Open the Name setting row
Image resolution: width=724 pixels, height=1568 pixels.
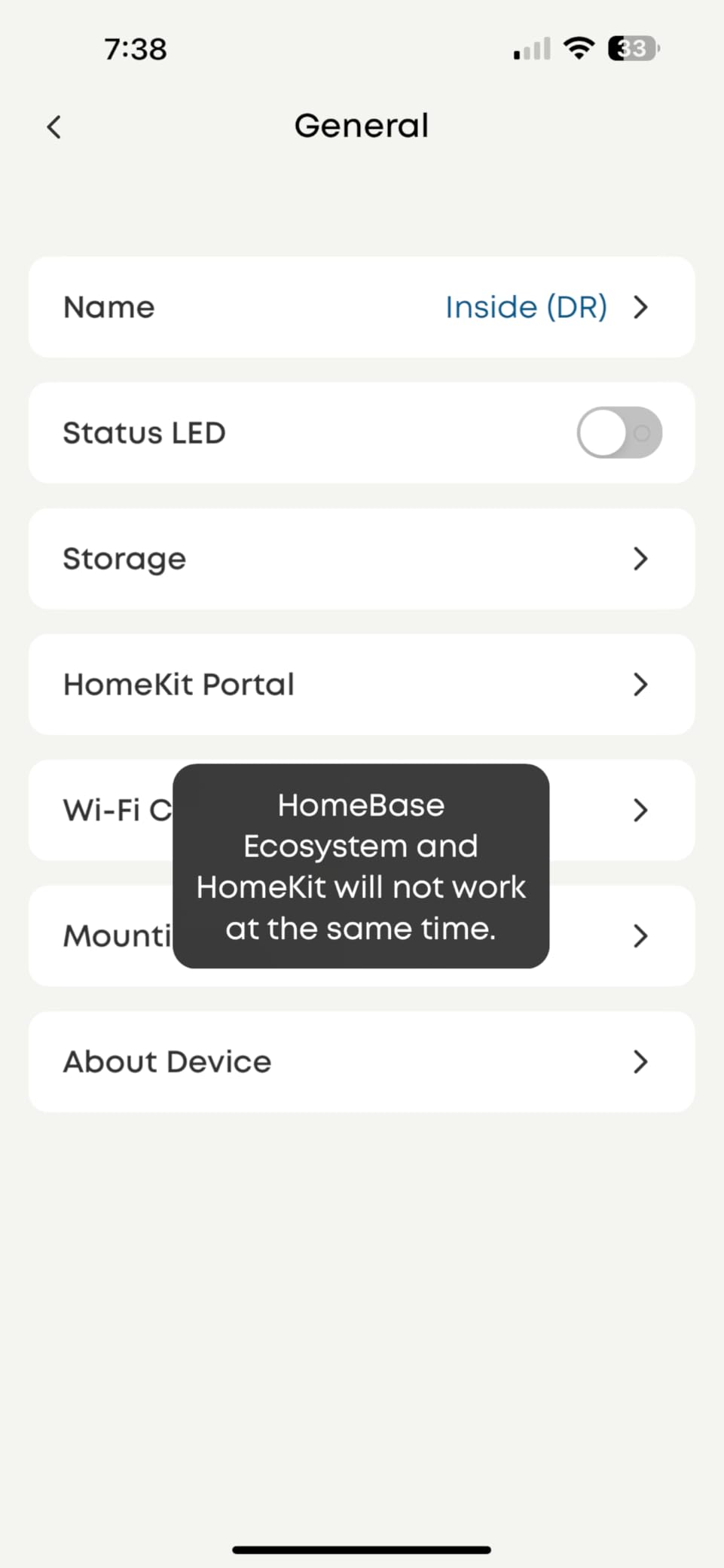362,307
